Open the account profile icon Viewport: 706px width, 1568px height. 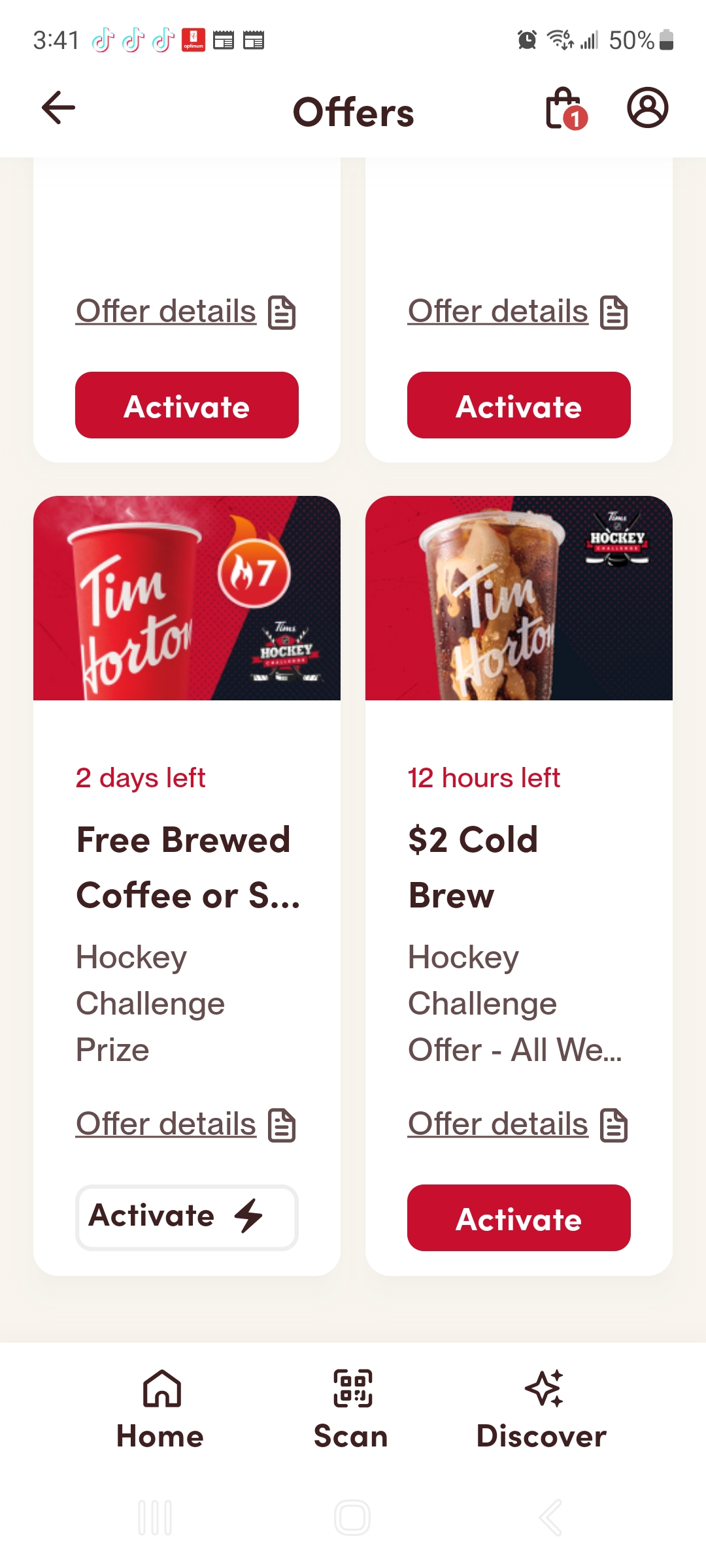point(647,108)
